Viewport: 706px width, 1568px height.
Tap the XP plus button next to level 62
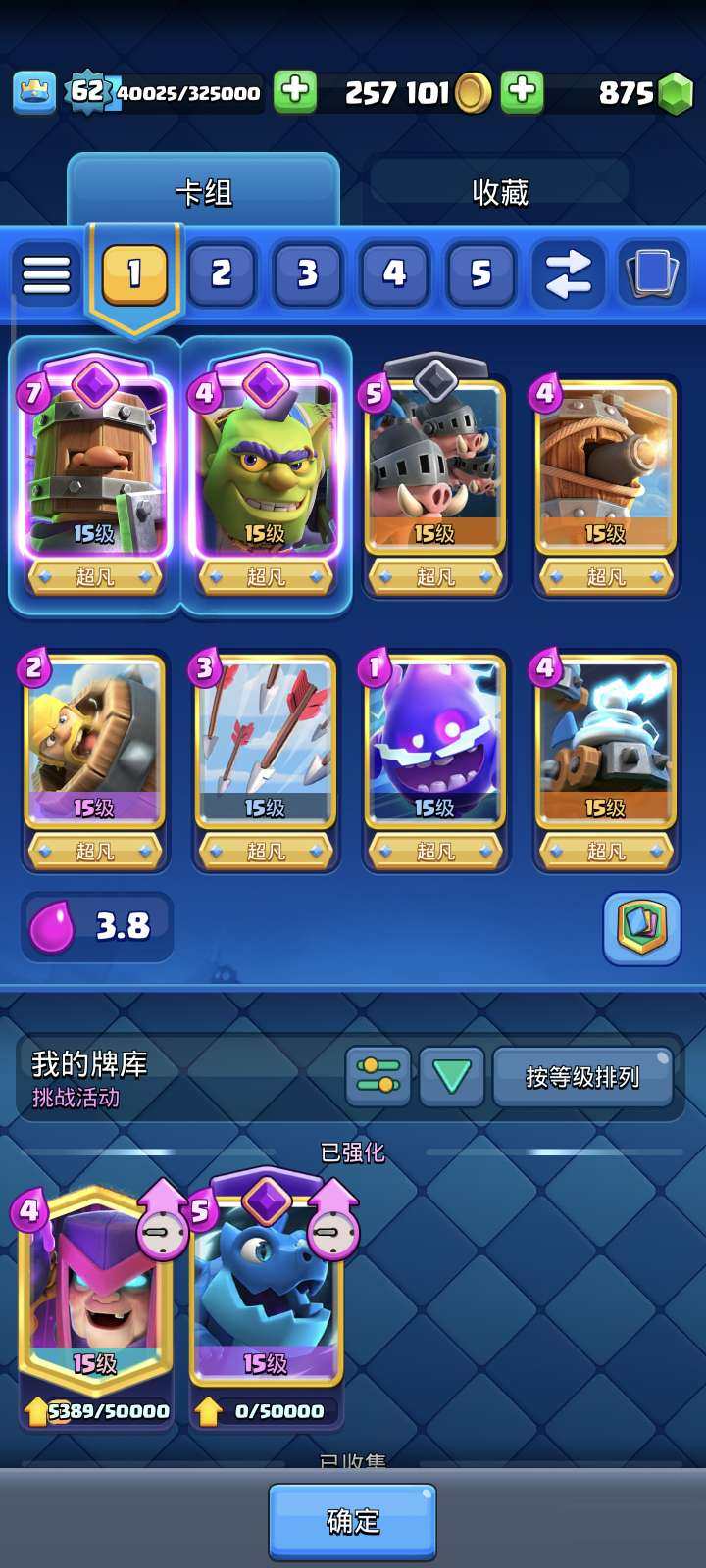click(296, 91)
